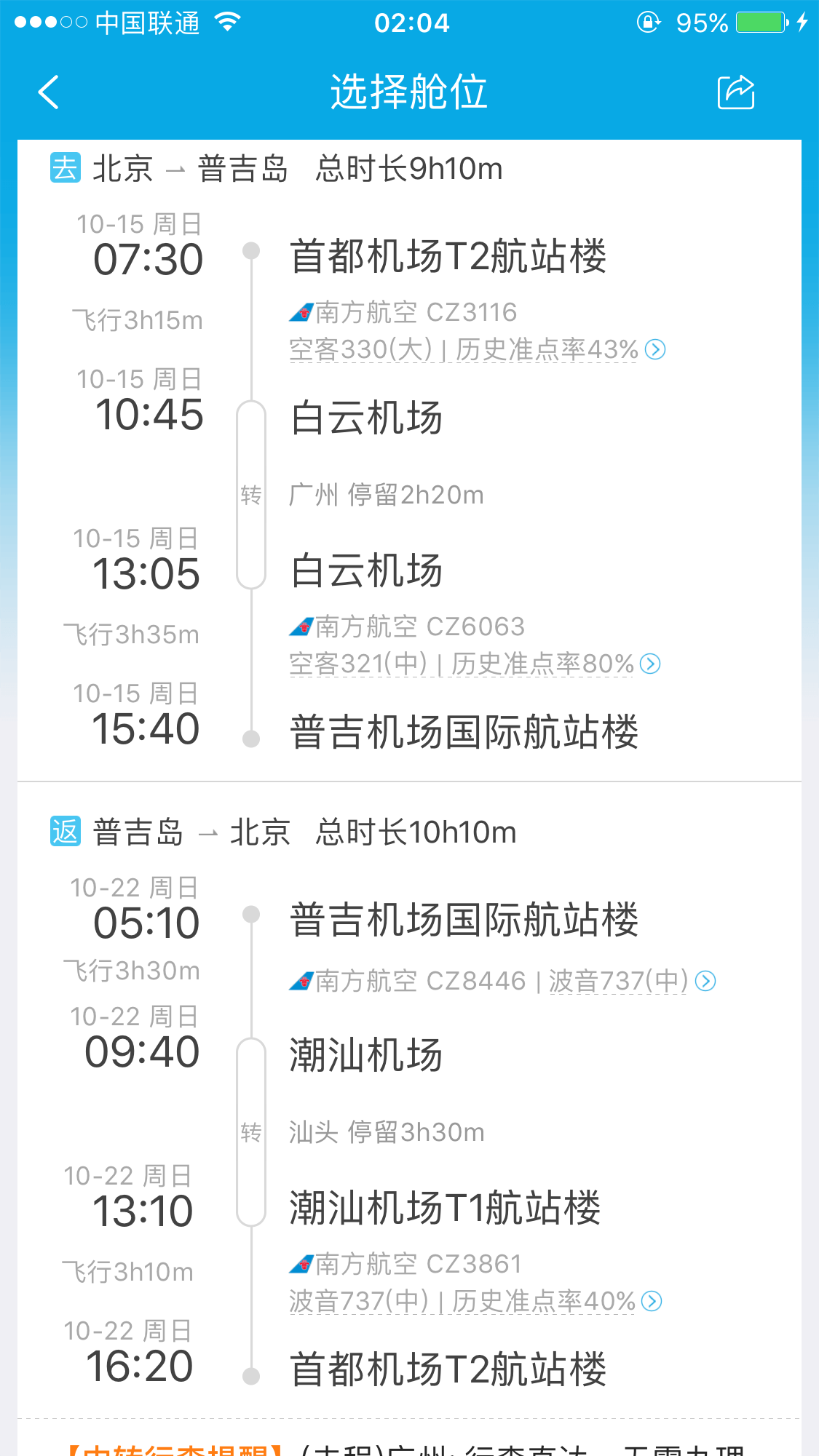Tap the China Southern airline logo on CZ6063

pyautogui.click(x=301, y=626)
